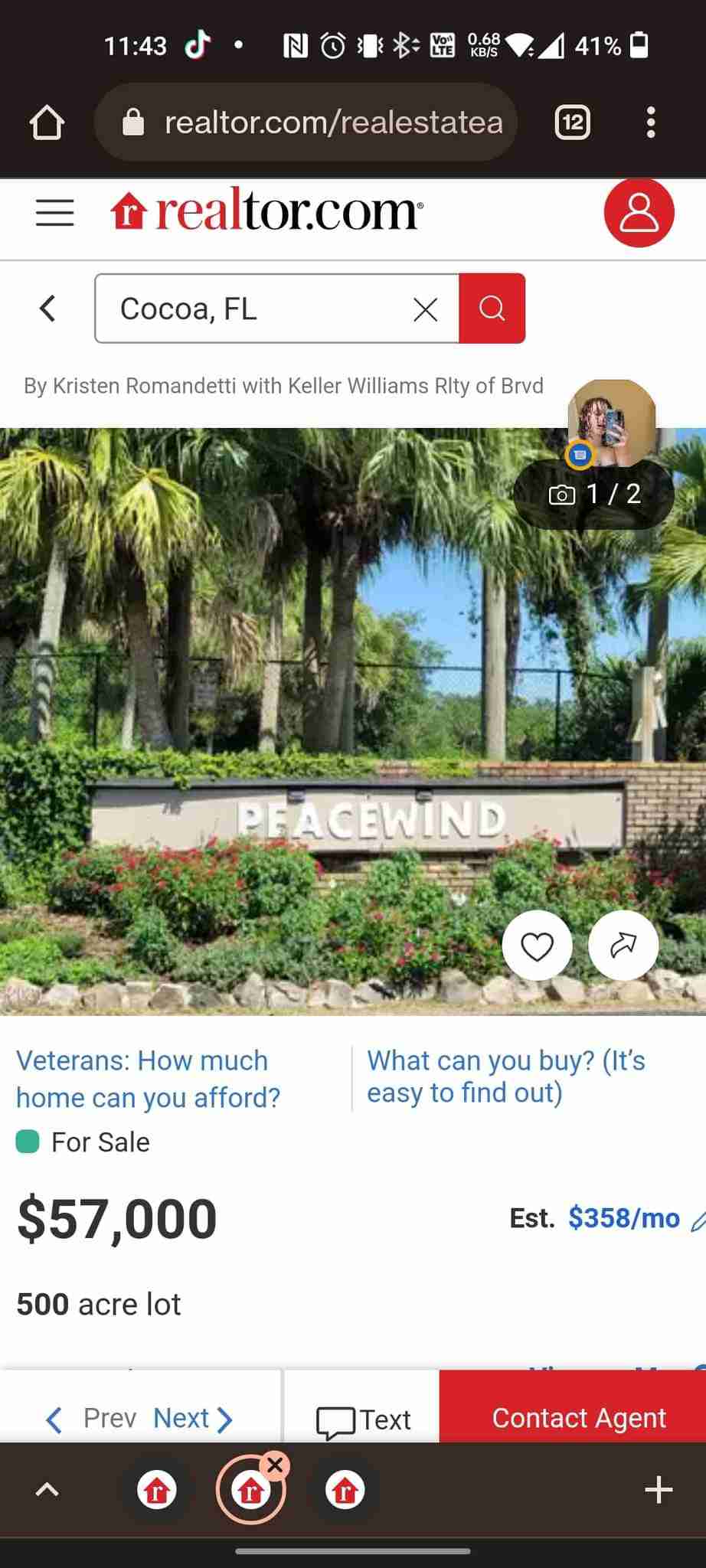Close the highlighted realtor tab in bottom bar
The height and width of the screenshot is (1568, 706).
(x=276, y=1465)
